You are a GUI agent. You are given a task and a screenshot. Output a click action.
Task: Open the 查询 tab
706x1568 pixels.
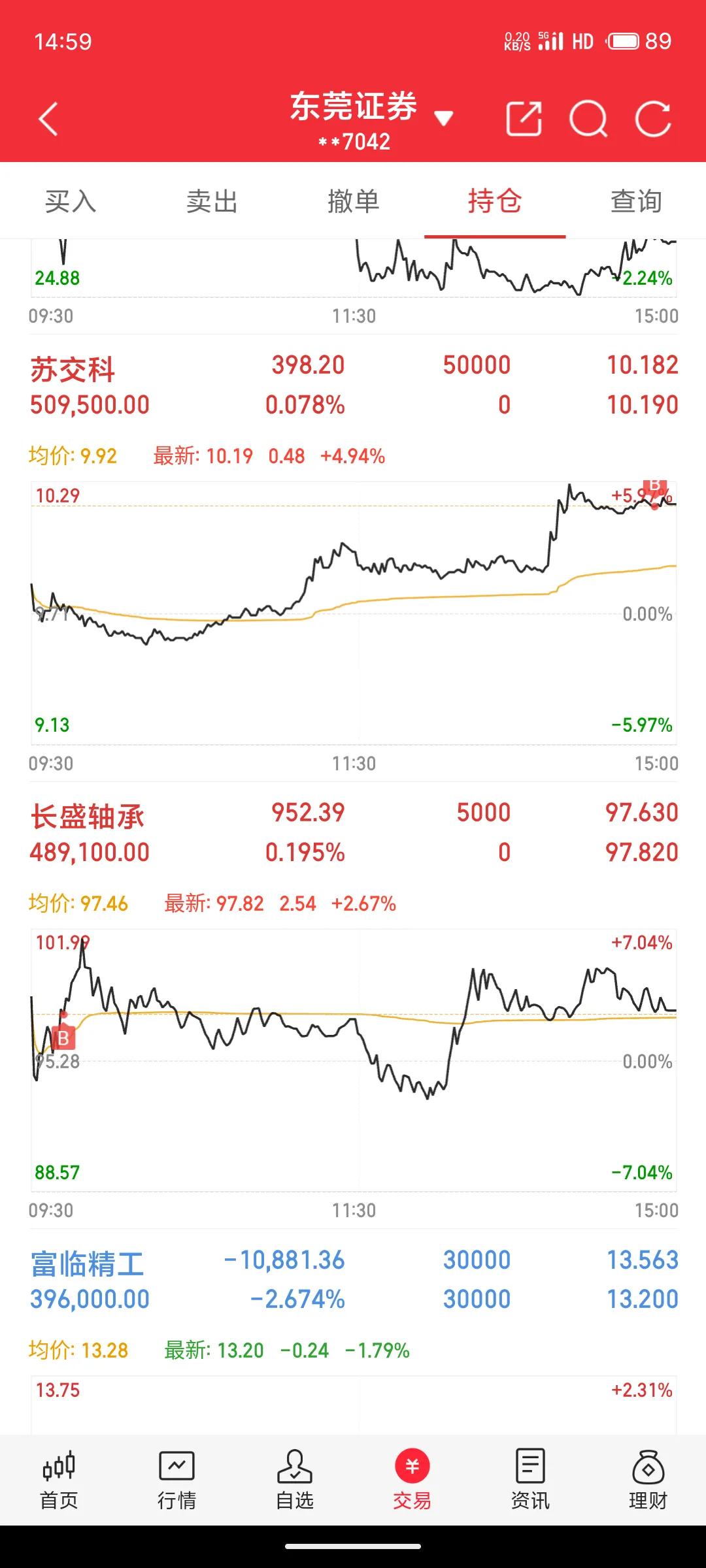[636, 201]
